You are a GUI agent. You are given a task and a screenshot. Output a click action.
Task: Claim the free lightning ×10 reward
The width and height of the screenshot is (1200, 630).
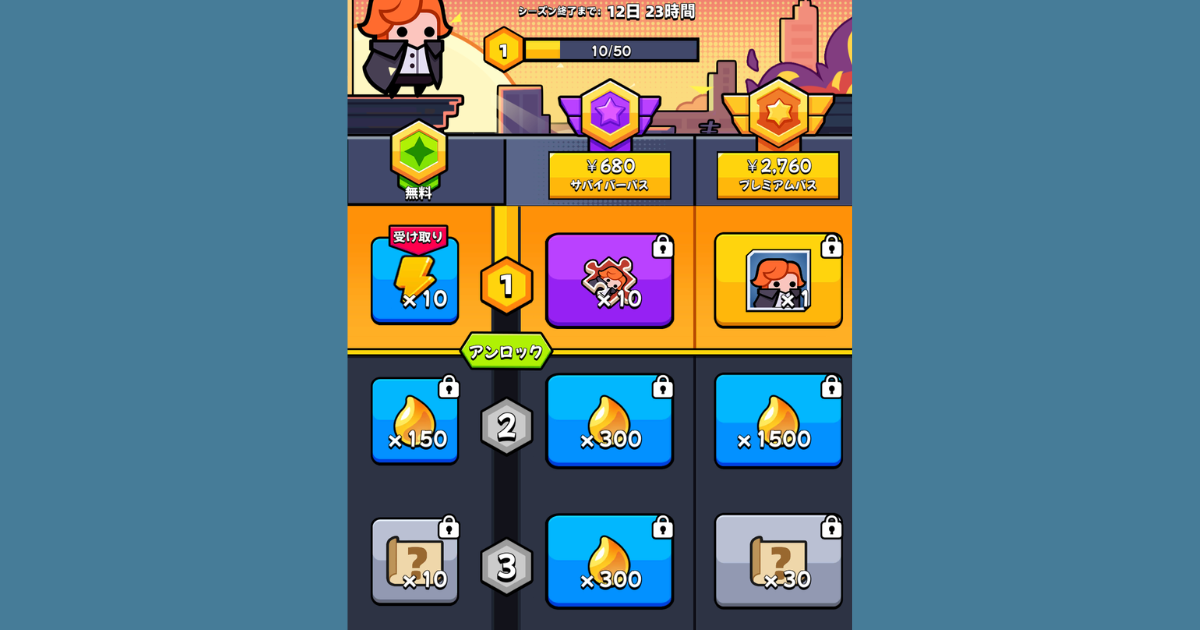point(415,281)
